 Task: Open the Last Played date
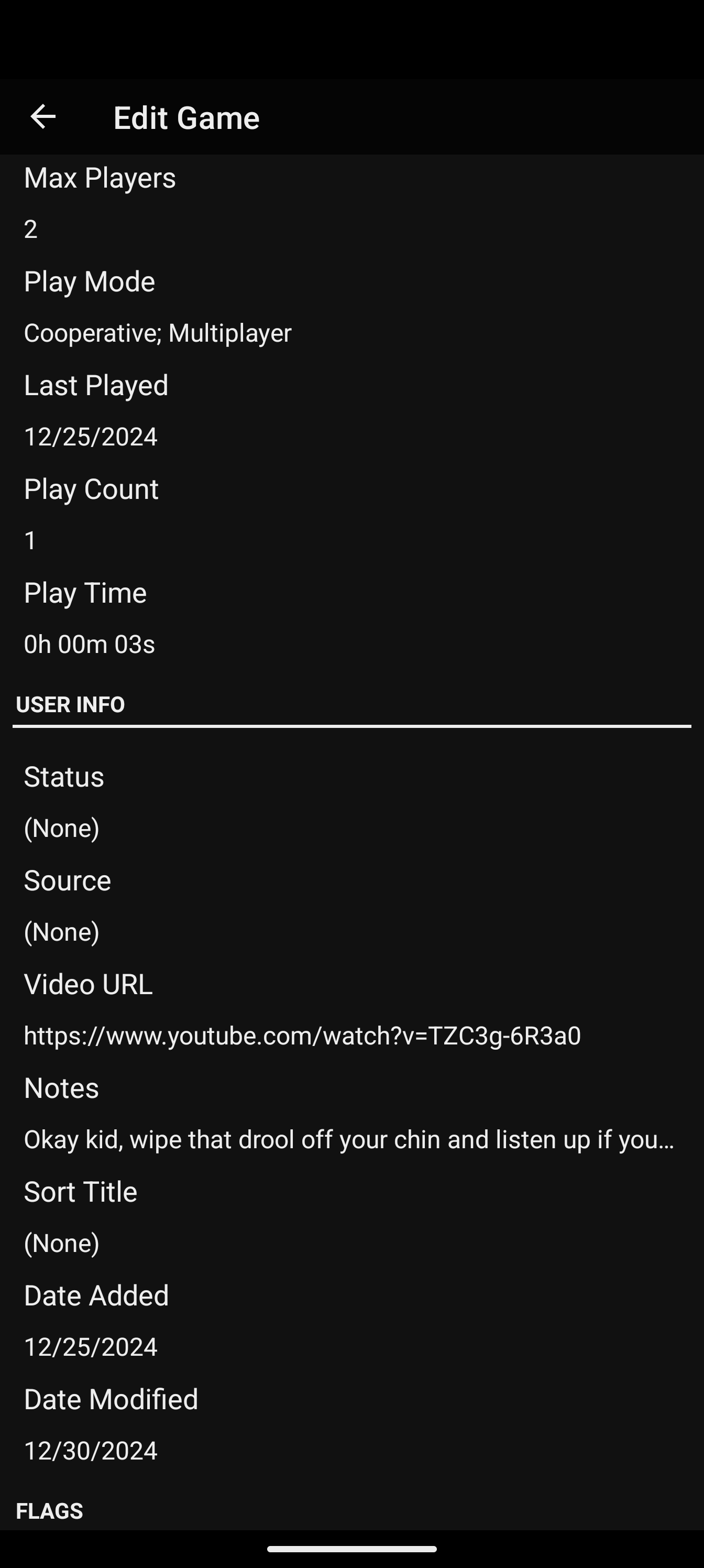click(x=351, y=410)
